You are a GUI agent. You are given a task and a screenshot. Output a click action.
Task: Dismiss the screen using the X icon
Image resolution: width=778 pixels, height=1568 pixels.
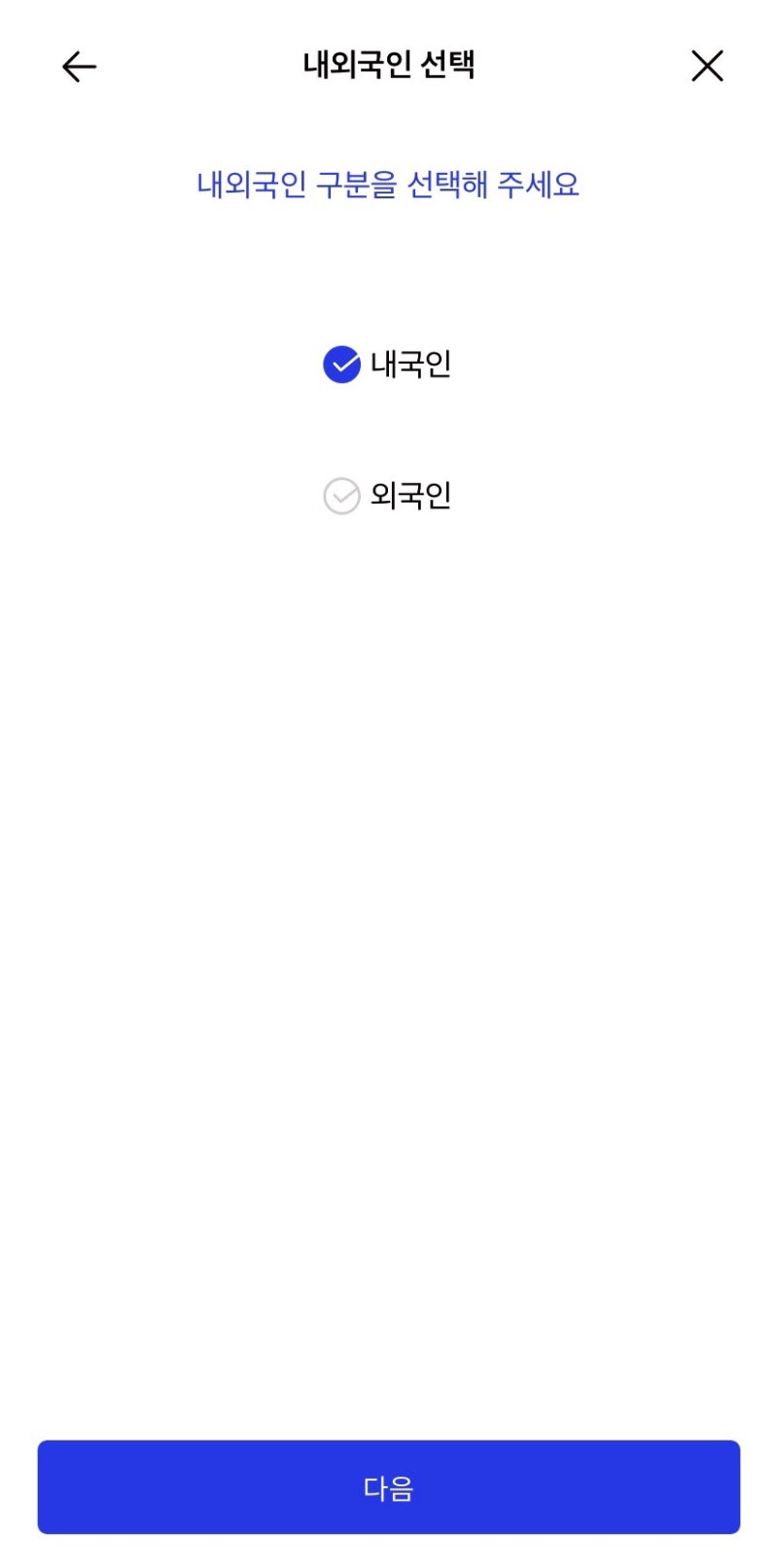(x=707, y=66)
